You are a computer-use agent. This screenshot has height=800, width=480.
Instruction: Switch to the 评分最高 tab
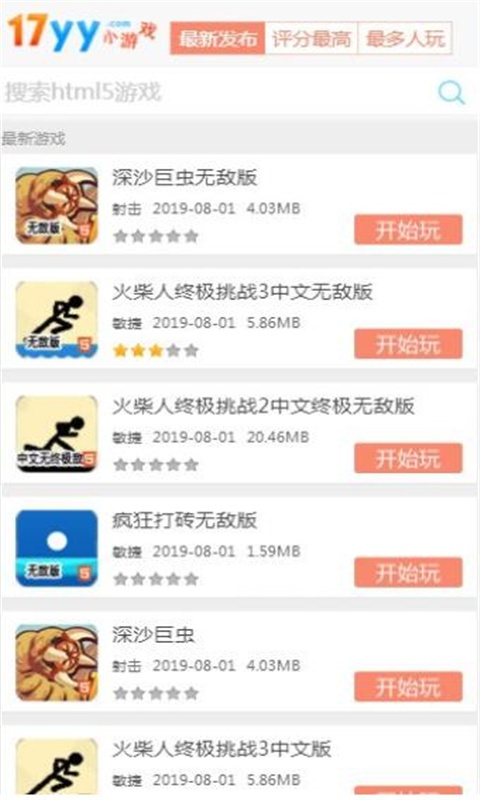312,38
